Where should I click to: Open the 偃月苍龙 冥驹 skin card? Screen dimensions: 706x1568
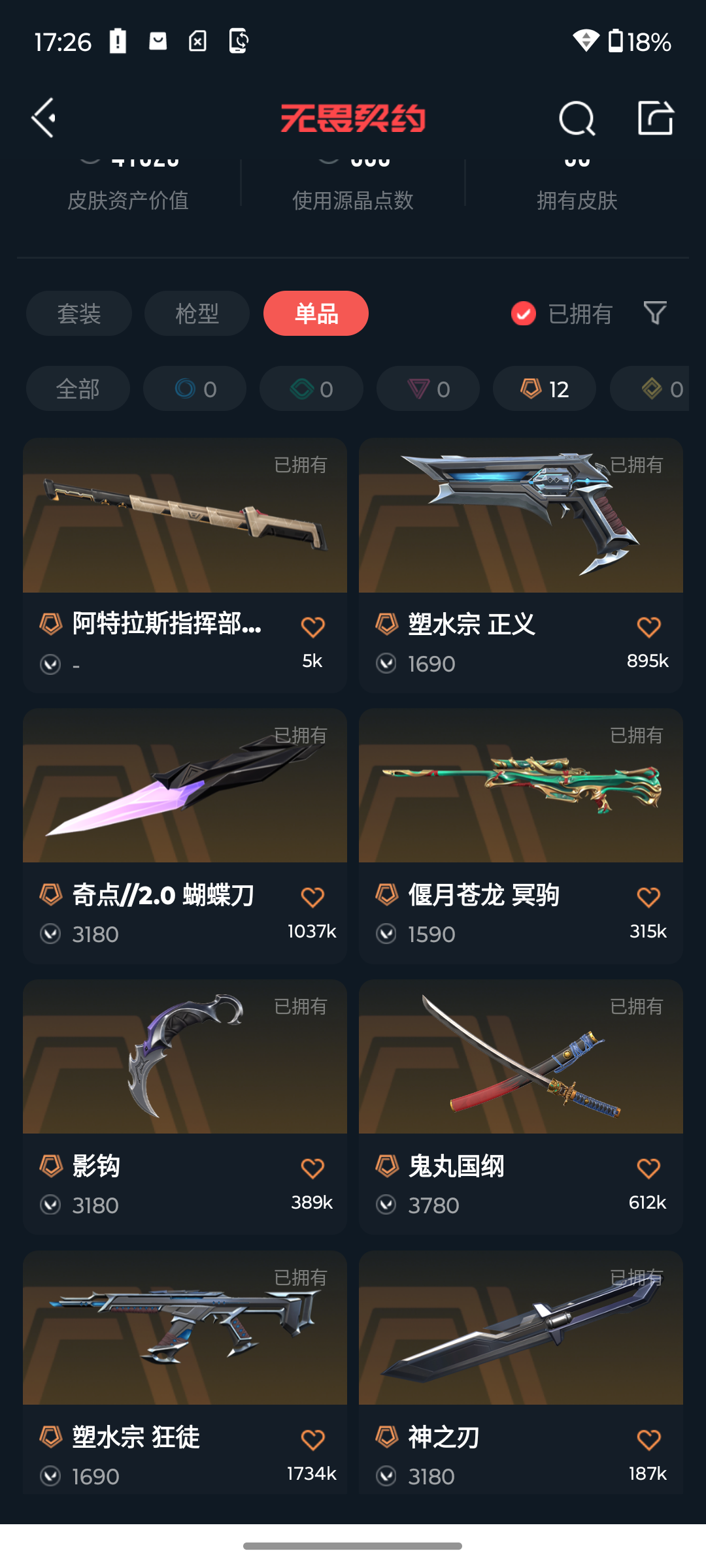[521, 836]
